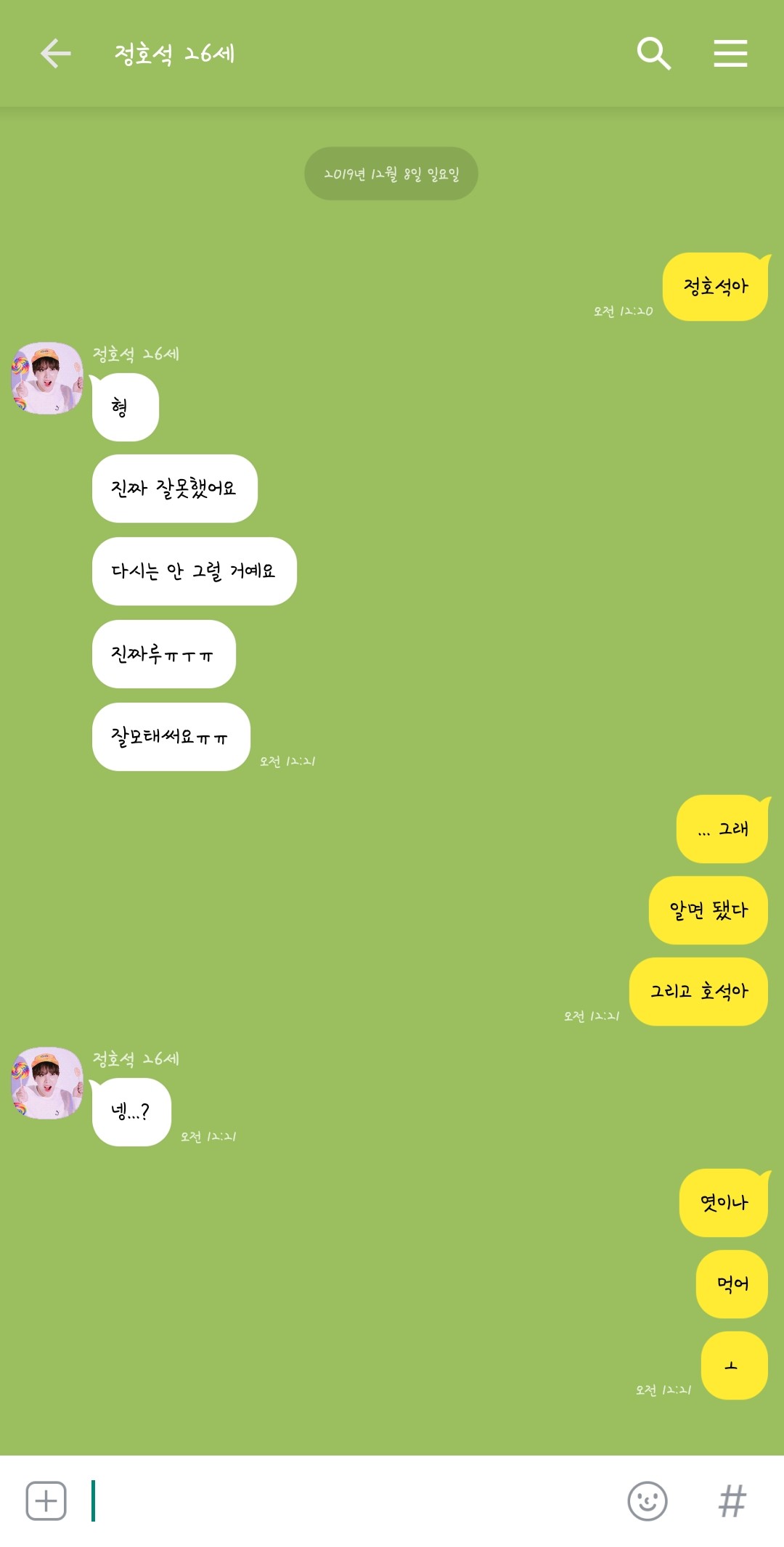This screenshot has height=1547, width=784.
Task: Open the hashtag search button
Action: (x=732, y=1501)
